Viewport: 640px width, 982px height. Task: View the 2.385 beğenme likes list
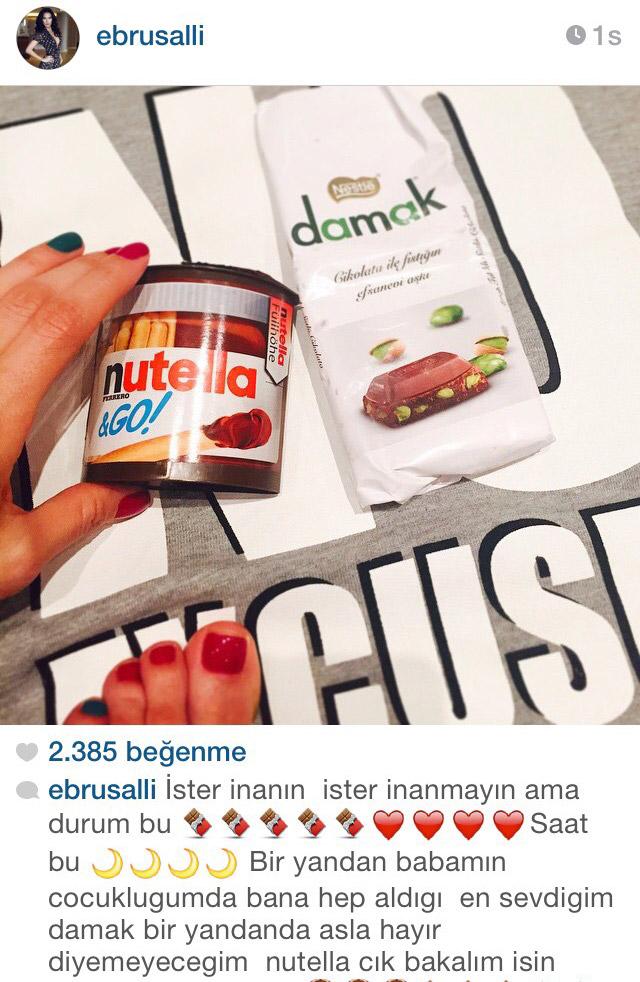(146, 752)
